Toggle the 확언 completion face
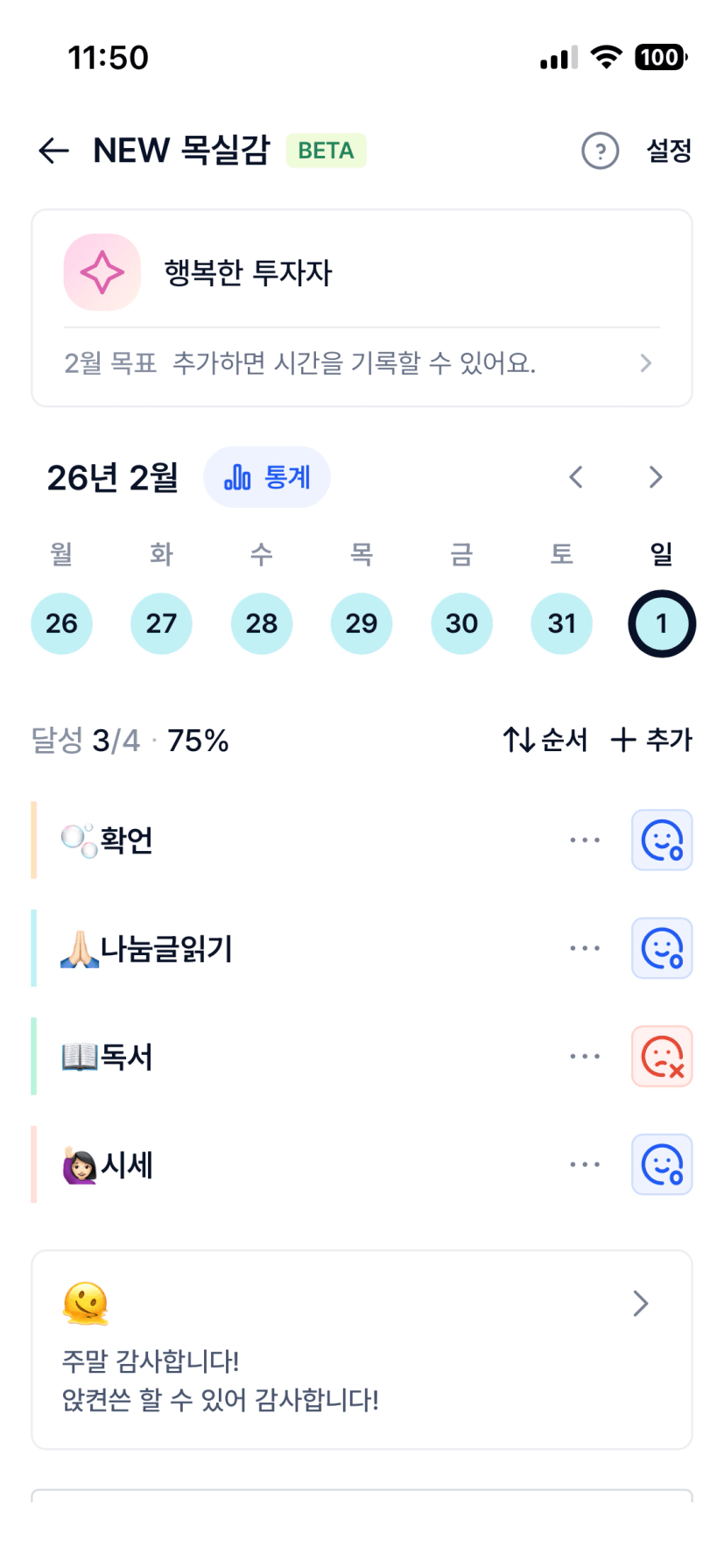The image size is (724, 1568). 662,840
